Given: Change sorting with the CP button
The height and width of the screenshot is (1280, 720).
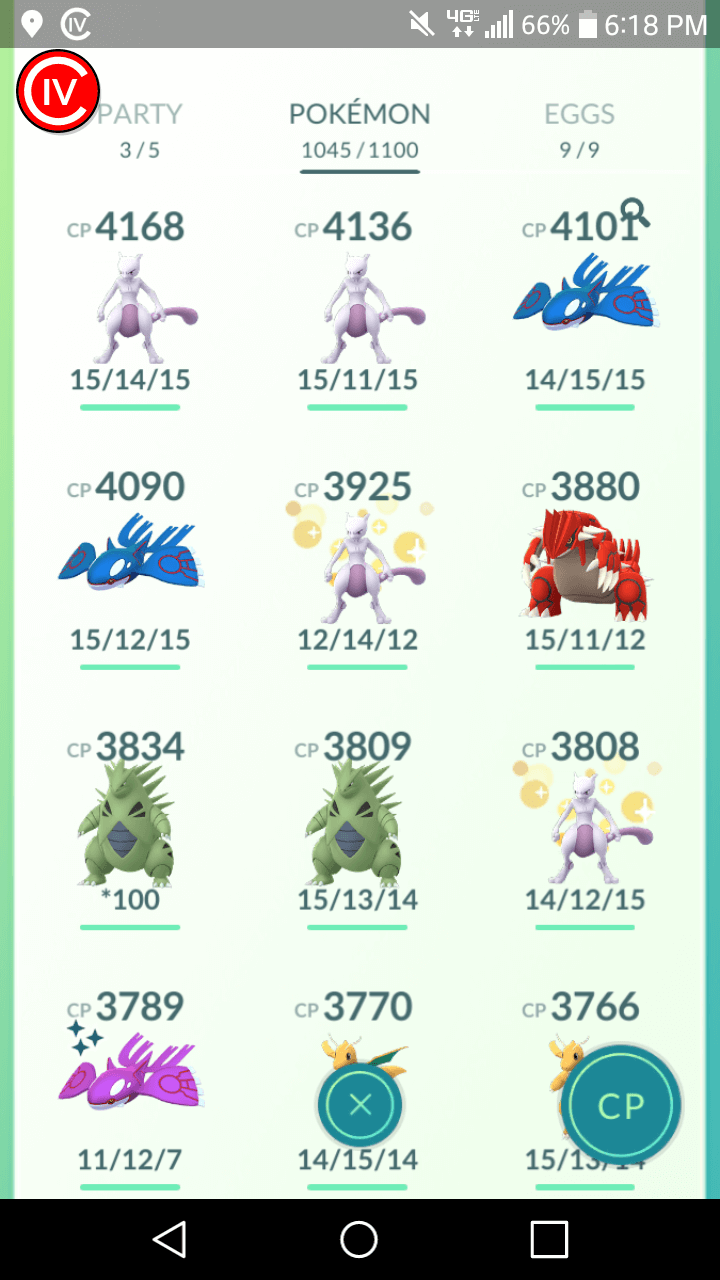Looking at the screenshot, I should pos(621,1105).
